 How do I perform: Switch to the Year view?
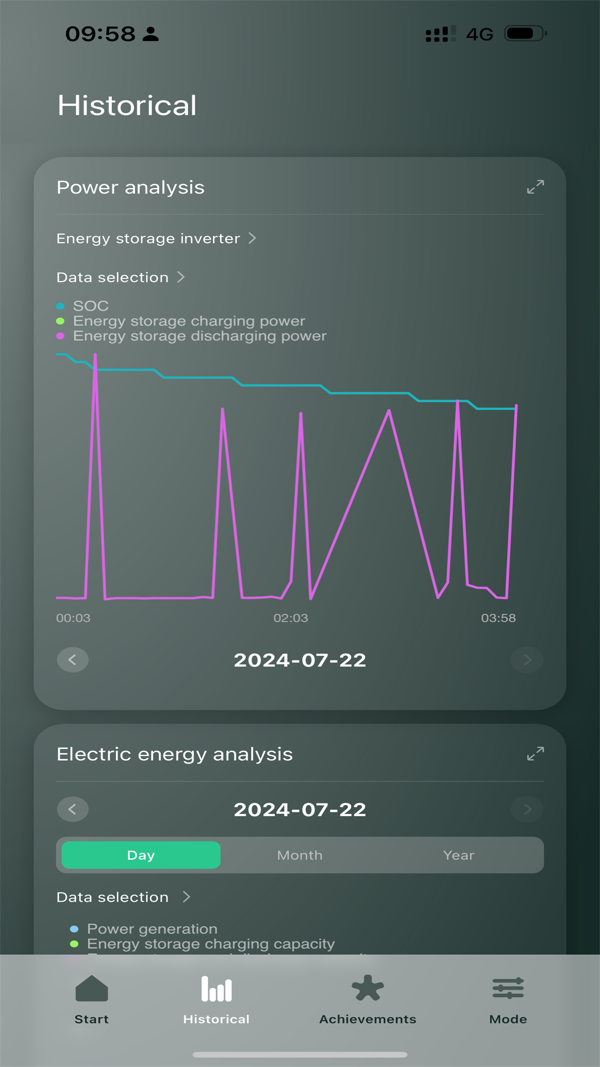pyautogui.click(x=459, y=855)
